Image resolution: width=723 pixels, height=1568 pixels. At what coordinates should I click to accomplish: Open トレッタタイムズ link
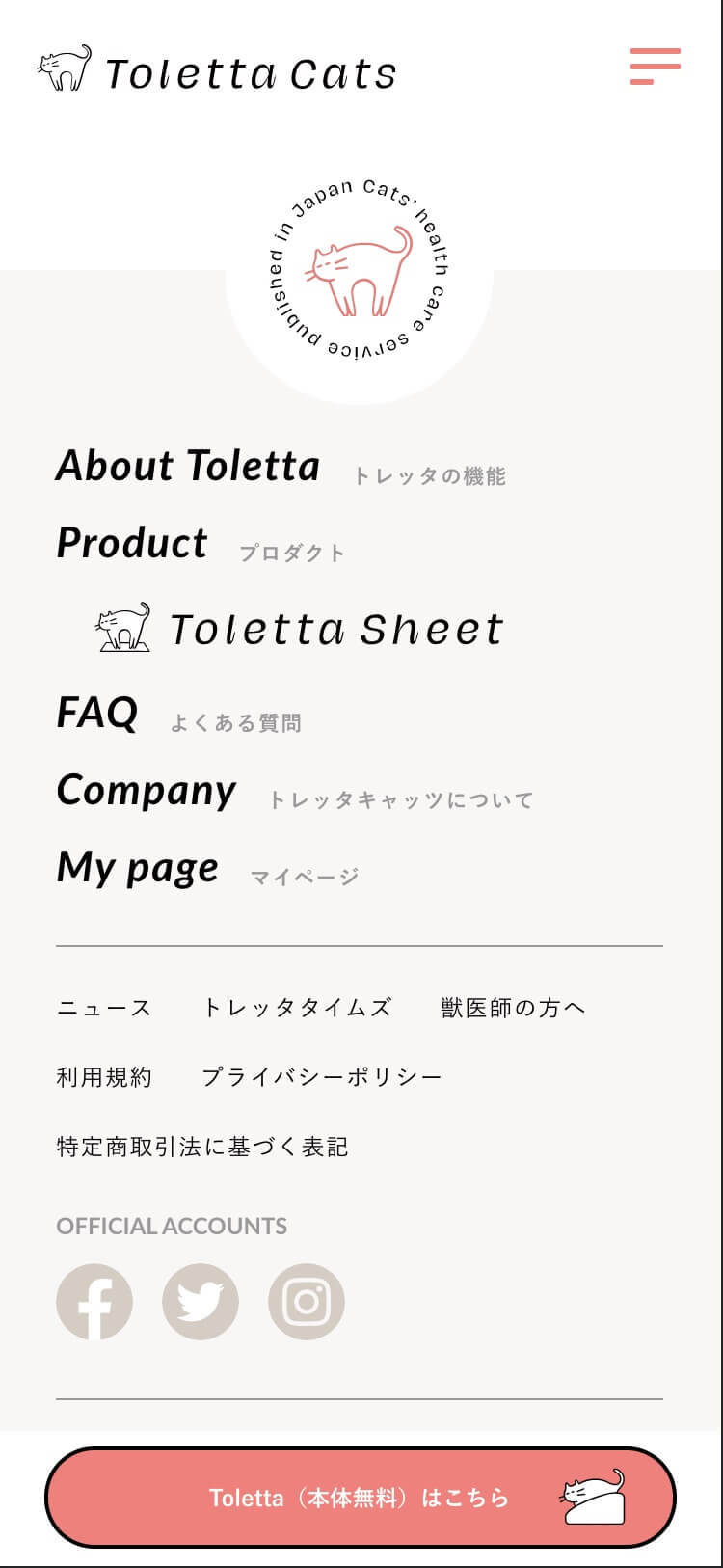297,1008
